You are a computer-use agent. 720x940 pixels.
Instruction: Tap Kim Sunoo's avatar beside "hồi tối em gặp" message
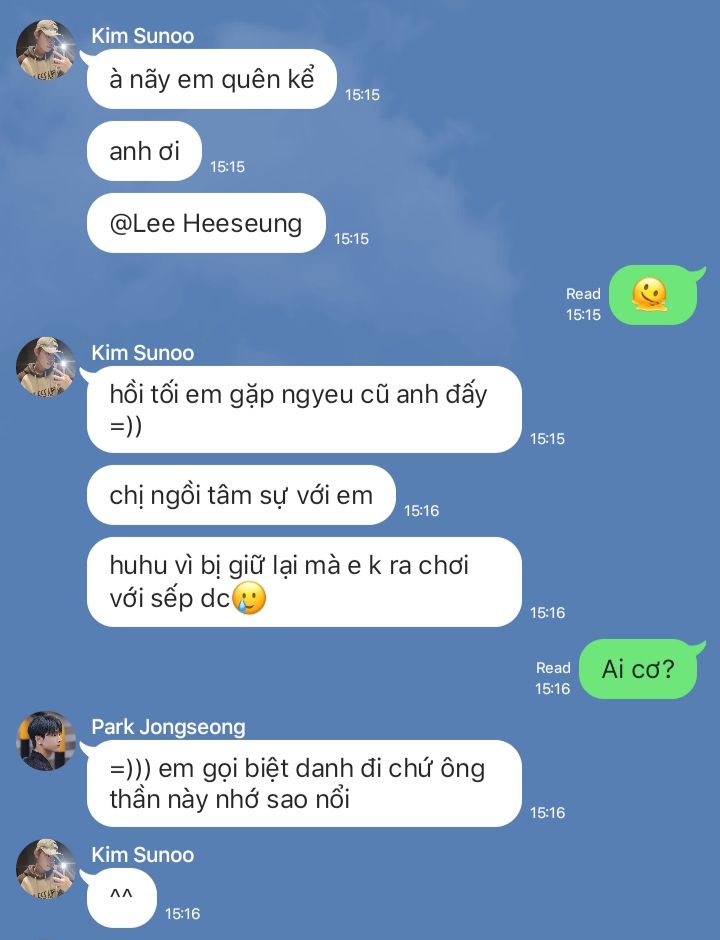tap(46, 367)
